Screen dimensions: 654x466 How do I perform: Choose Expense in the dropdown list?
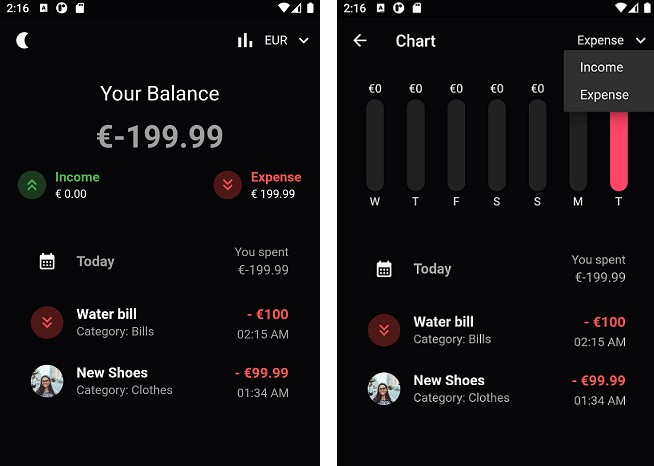point(604,95)
